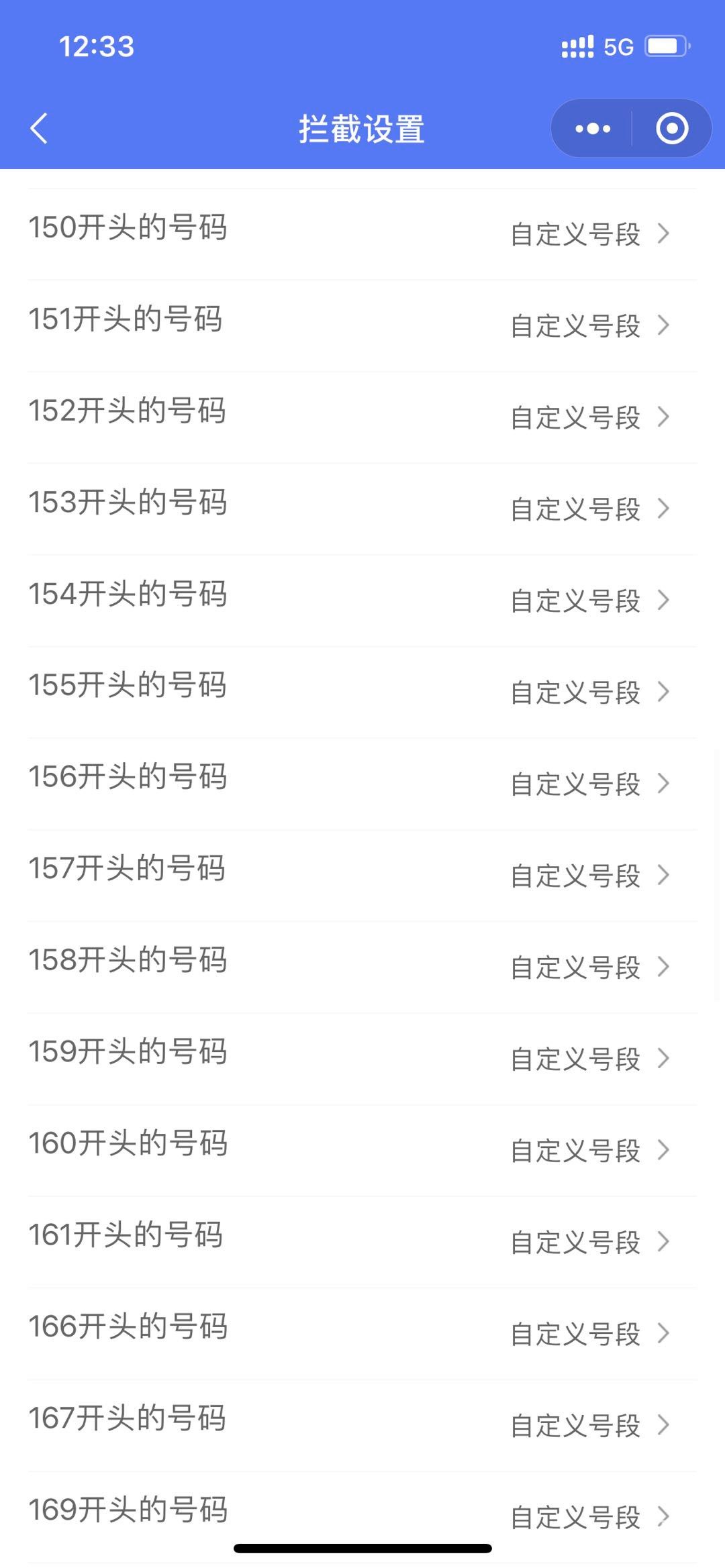The height and width of the screenshot is (1568, 725).
Task: Select the 151开头的号码 row
Action: 362,325
